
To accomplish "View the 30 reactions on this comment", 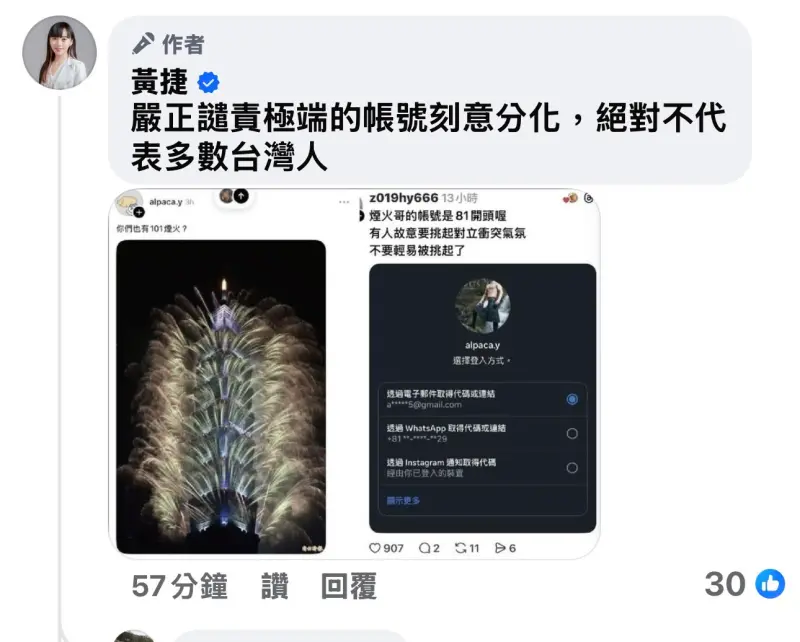I will 744,584.
